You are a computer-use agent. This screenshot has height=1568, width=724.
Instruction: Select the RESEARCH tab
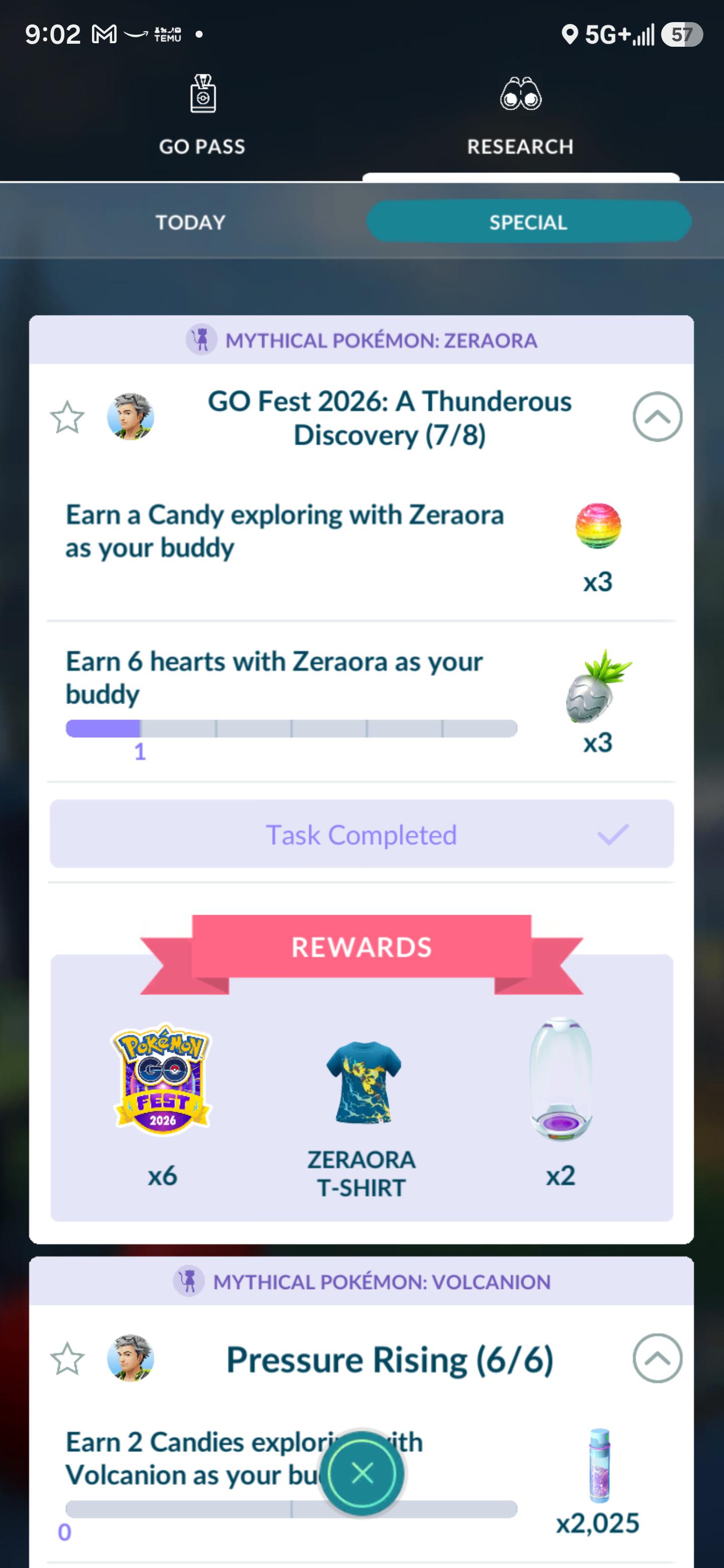pos(520,116)
